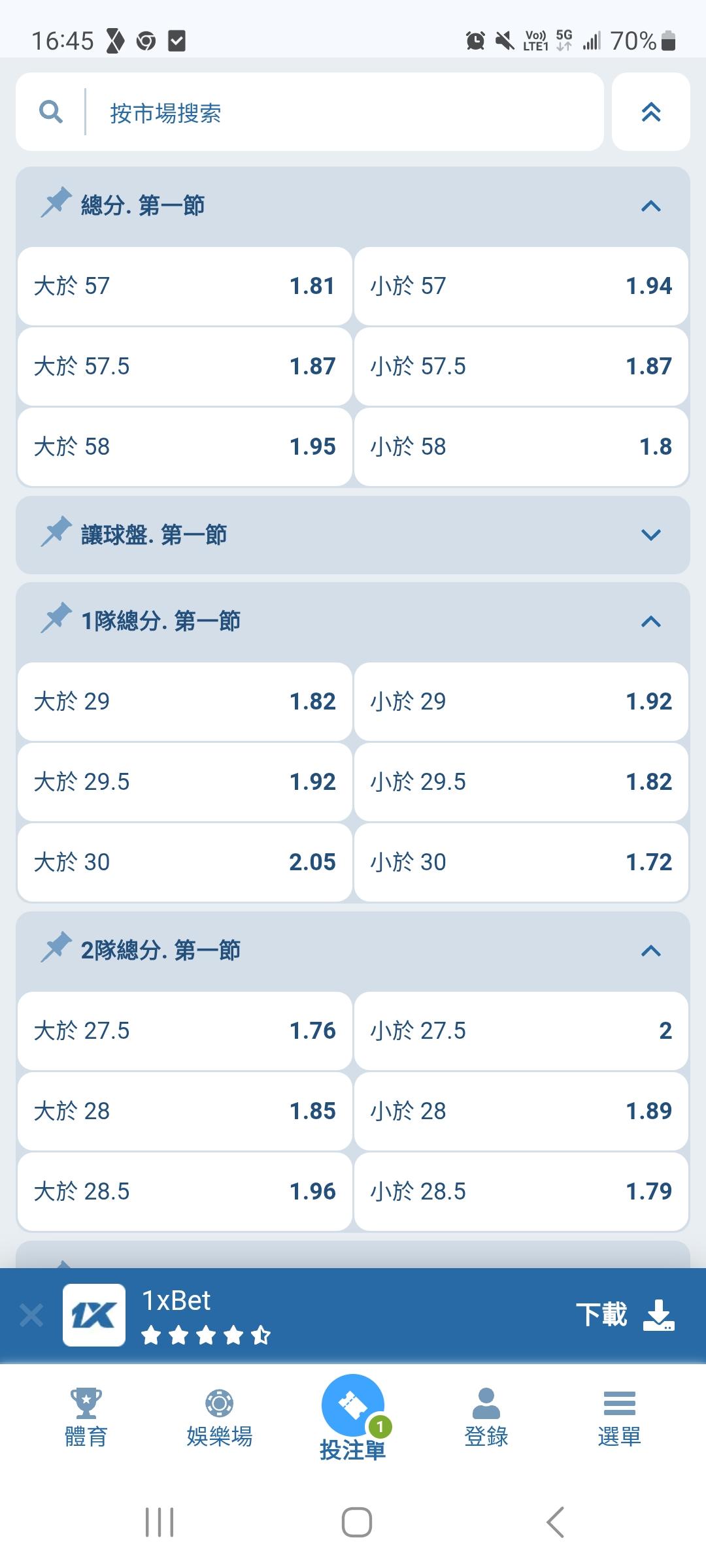Select 小於 57.5 at odds 1.87

[x=521, y=367]
